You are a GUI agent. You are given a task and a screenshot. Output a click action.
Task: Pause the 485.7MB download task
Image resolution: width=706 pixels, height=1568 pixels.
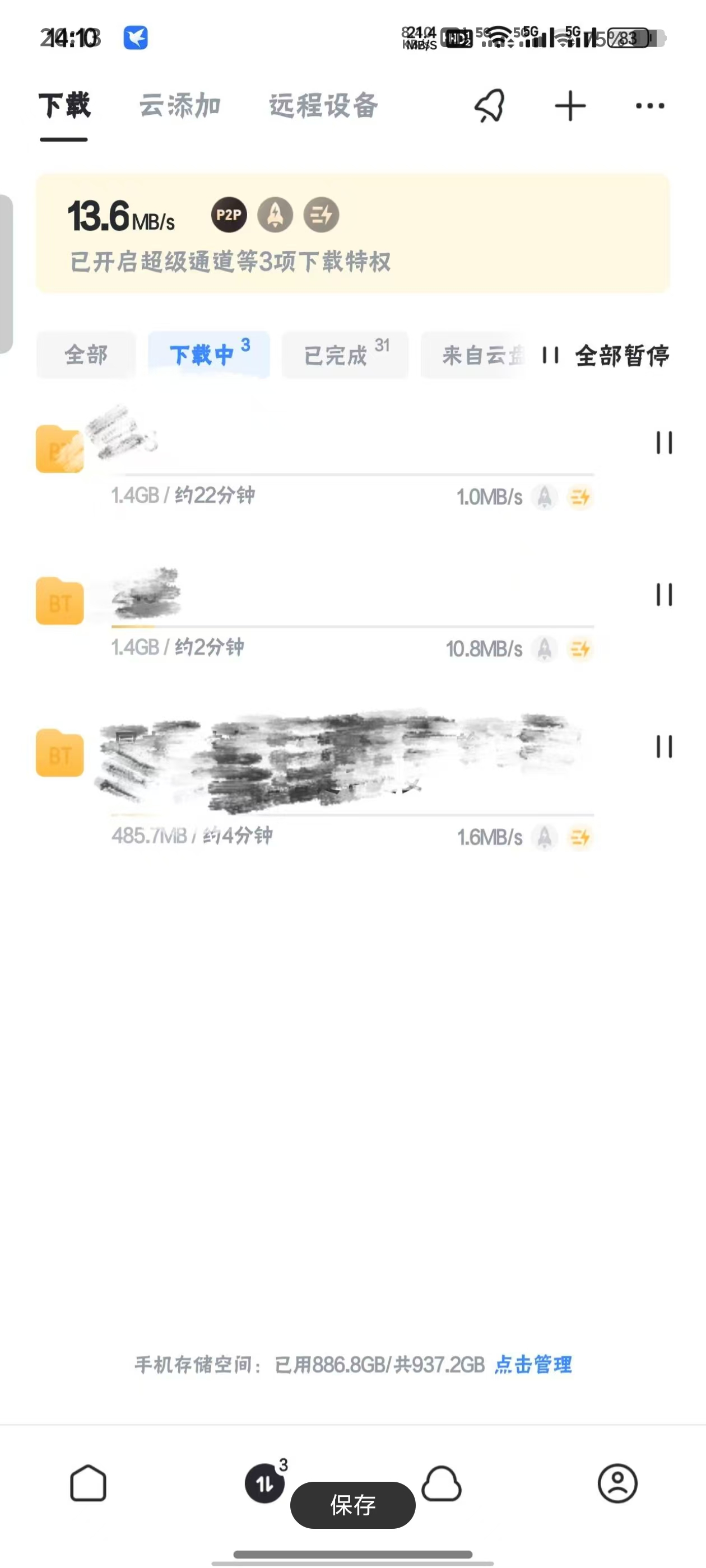(x=664, y=747)
